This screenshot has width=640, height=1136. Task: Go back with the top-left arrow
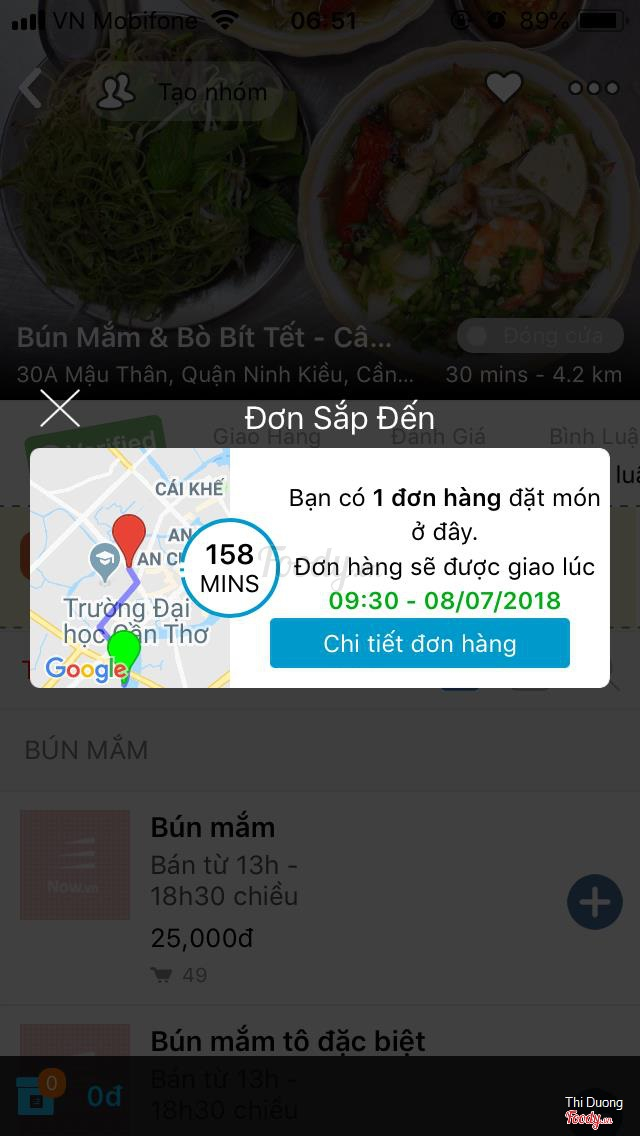click(30, 90)
